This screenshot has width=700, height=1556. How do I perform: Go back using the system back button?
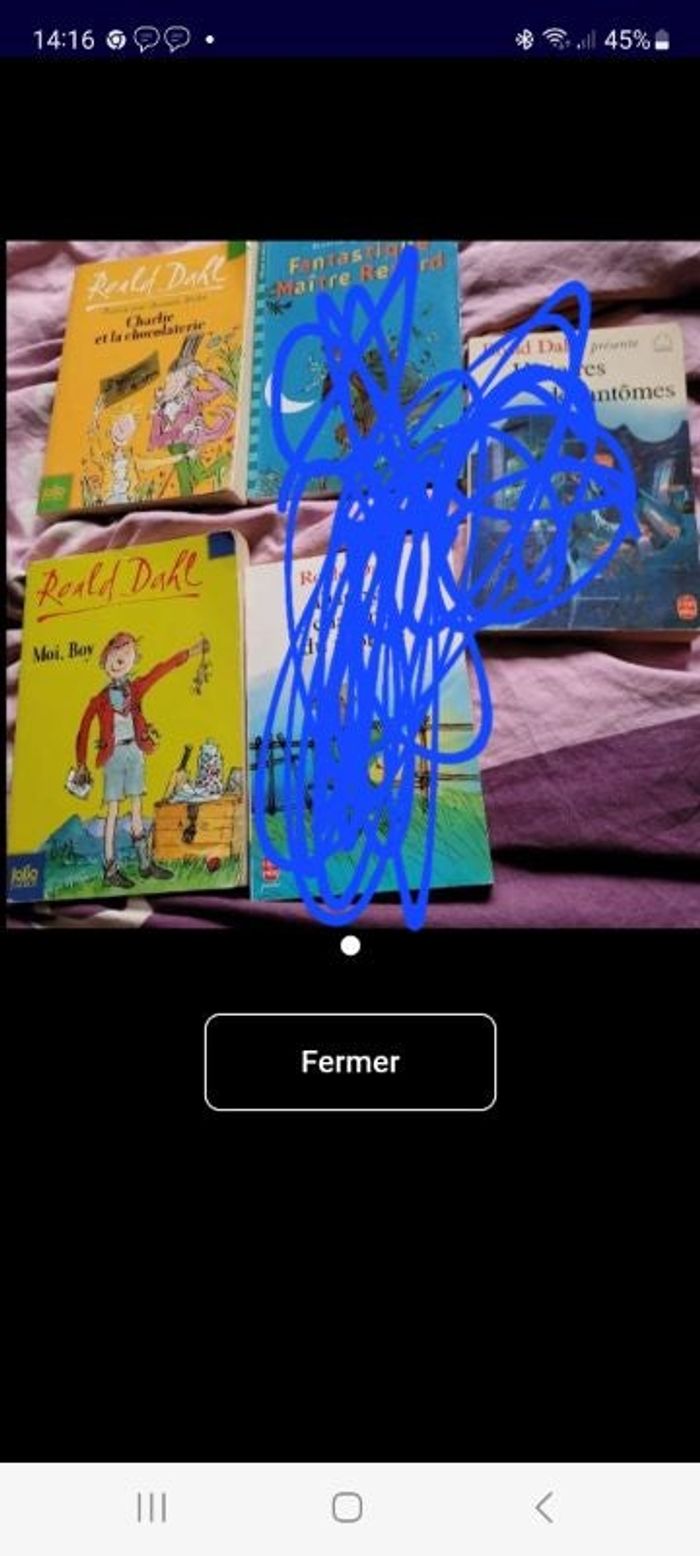pyautogui.click(x=544, y=1507)
